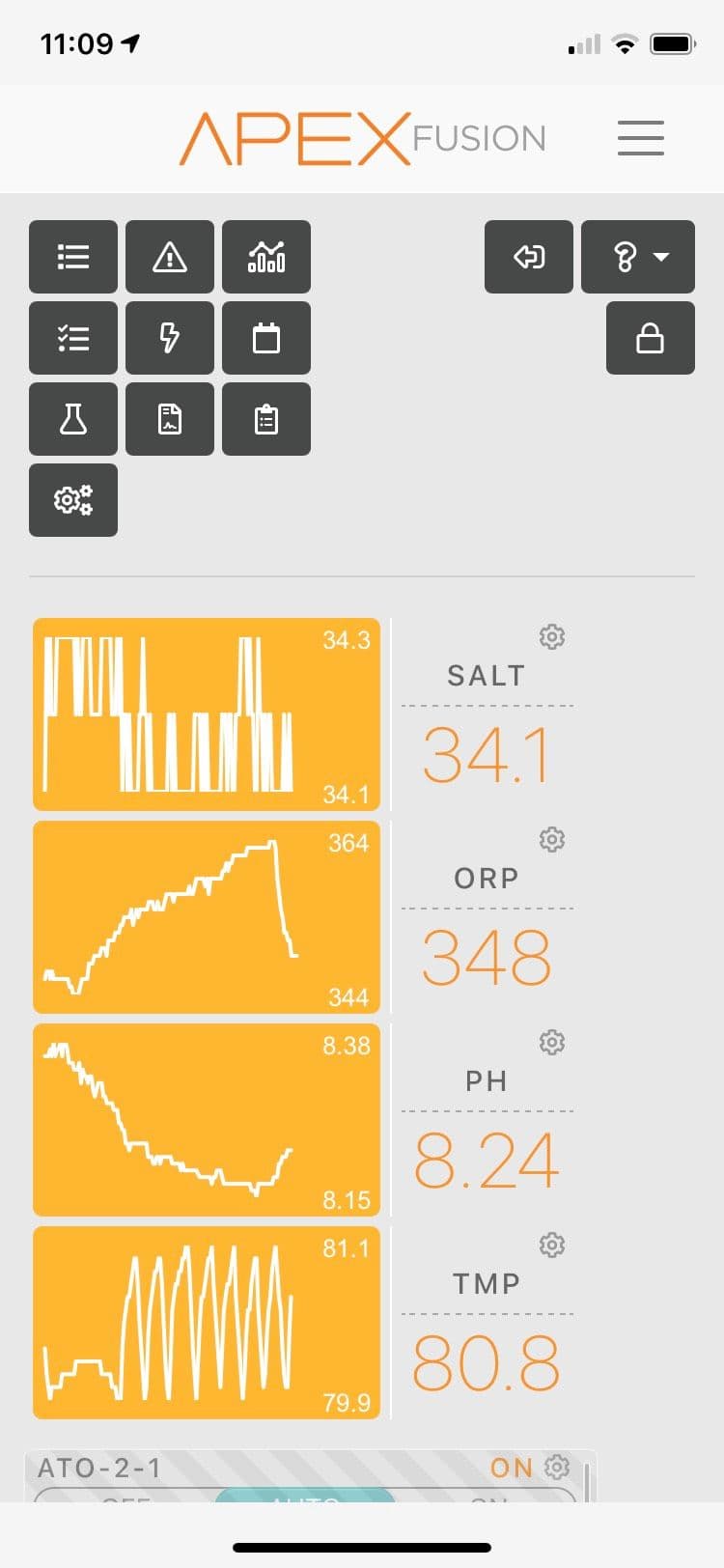Open settings gear for SALT tile
The height and width of the screenshot is (1568, 724).
pos(552,637)
